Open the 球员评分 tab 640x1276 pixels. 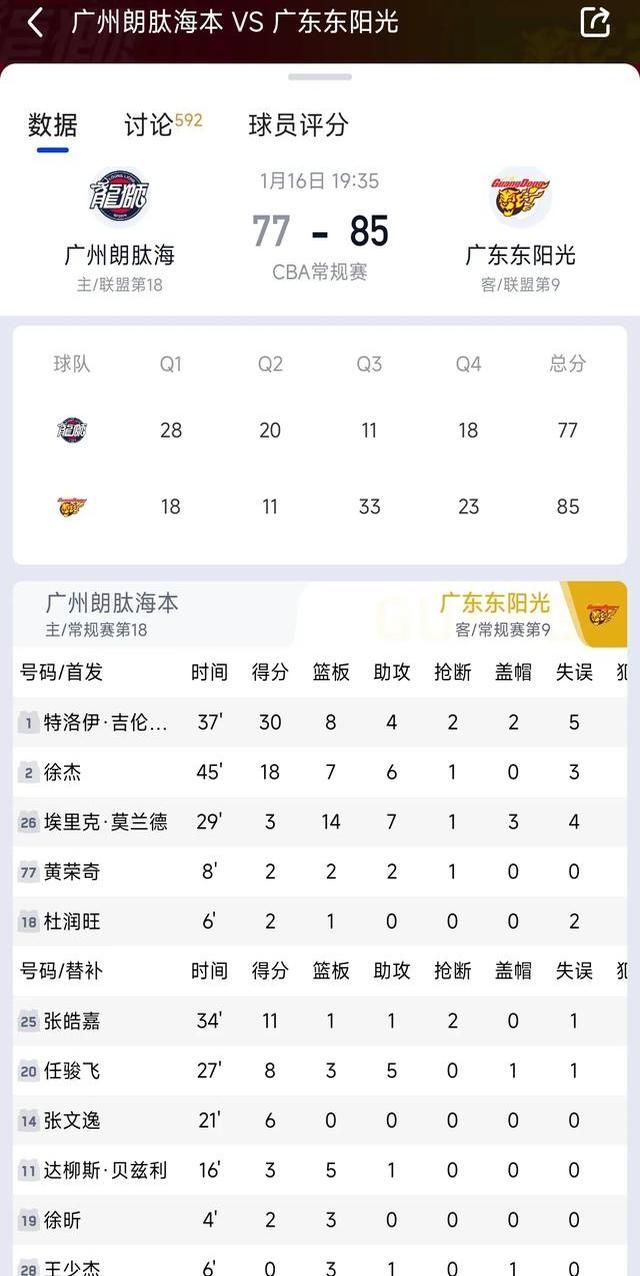pos(298,124)
